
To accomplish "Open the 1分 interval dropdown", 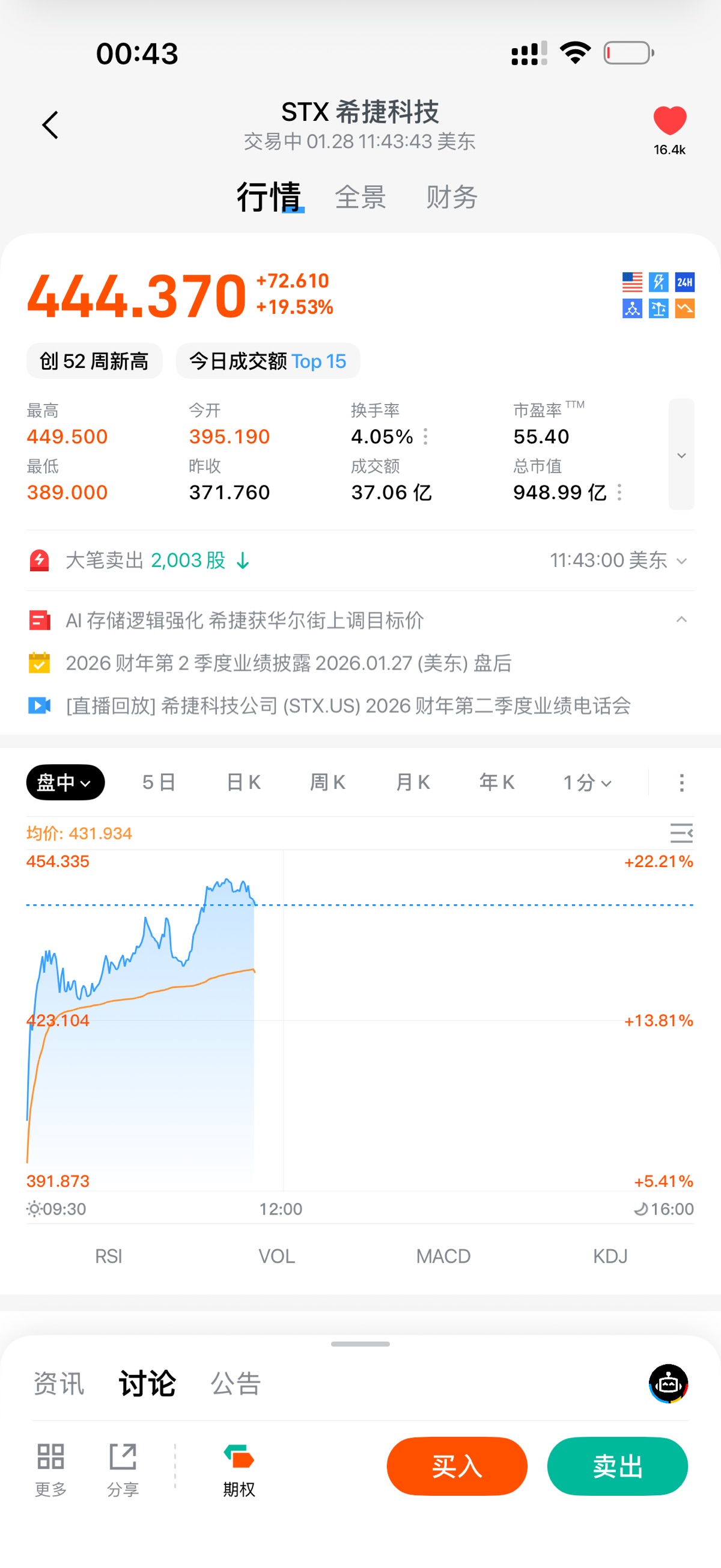I will click(587, 782).
